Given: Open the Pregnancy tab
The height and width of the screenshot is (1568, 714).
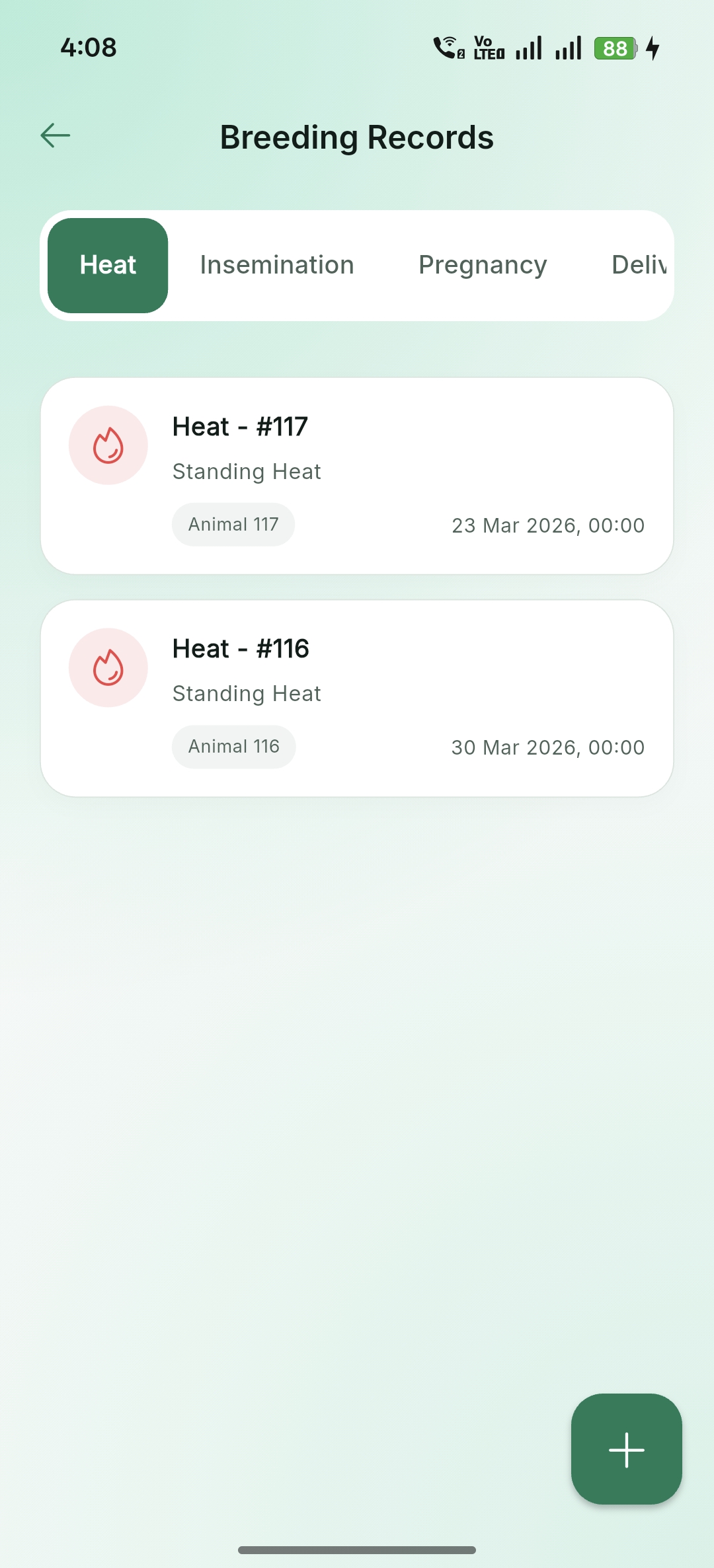Looking at the screenshot, I should click(x=483, y=264).
